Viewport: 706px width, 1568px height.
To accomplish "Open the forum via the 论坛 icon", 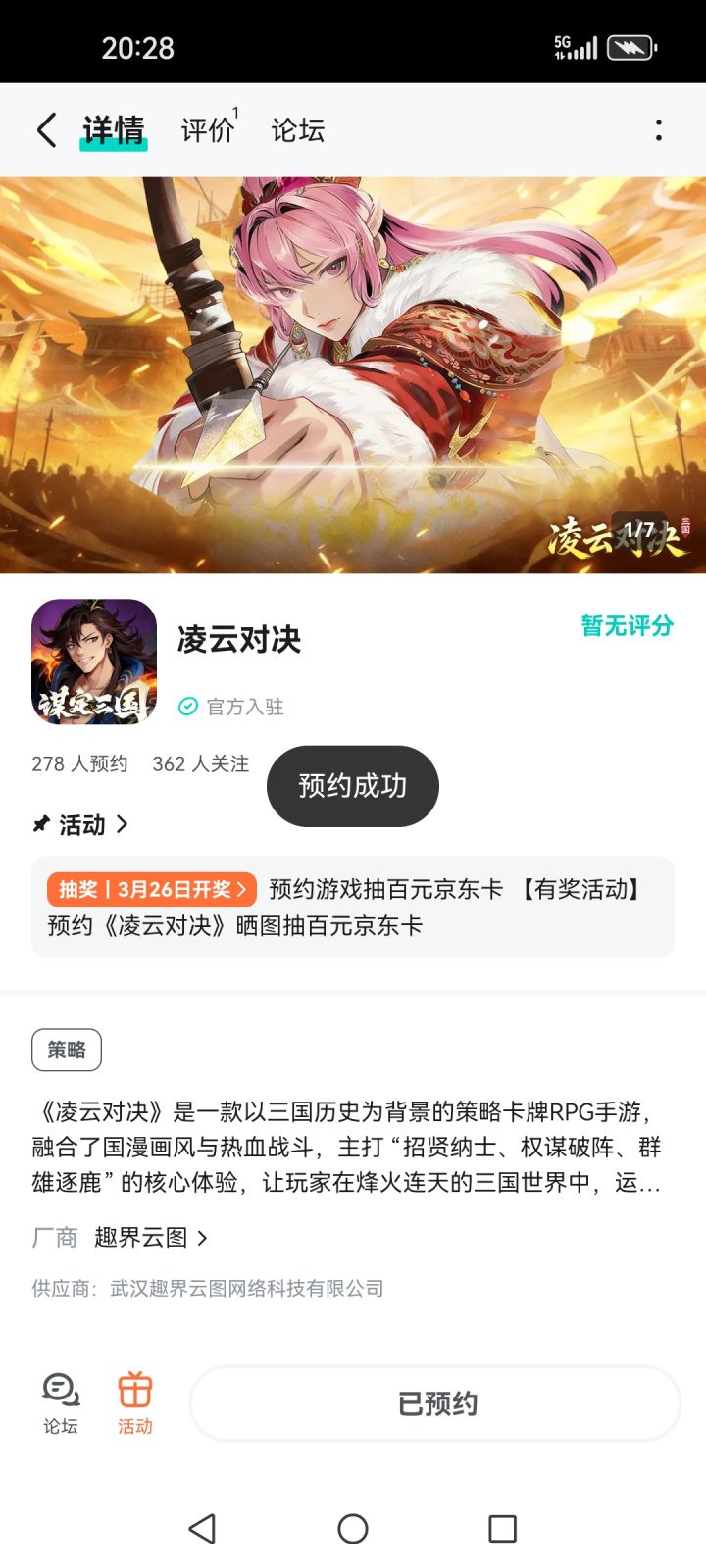I will 59,1403.
